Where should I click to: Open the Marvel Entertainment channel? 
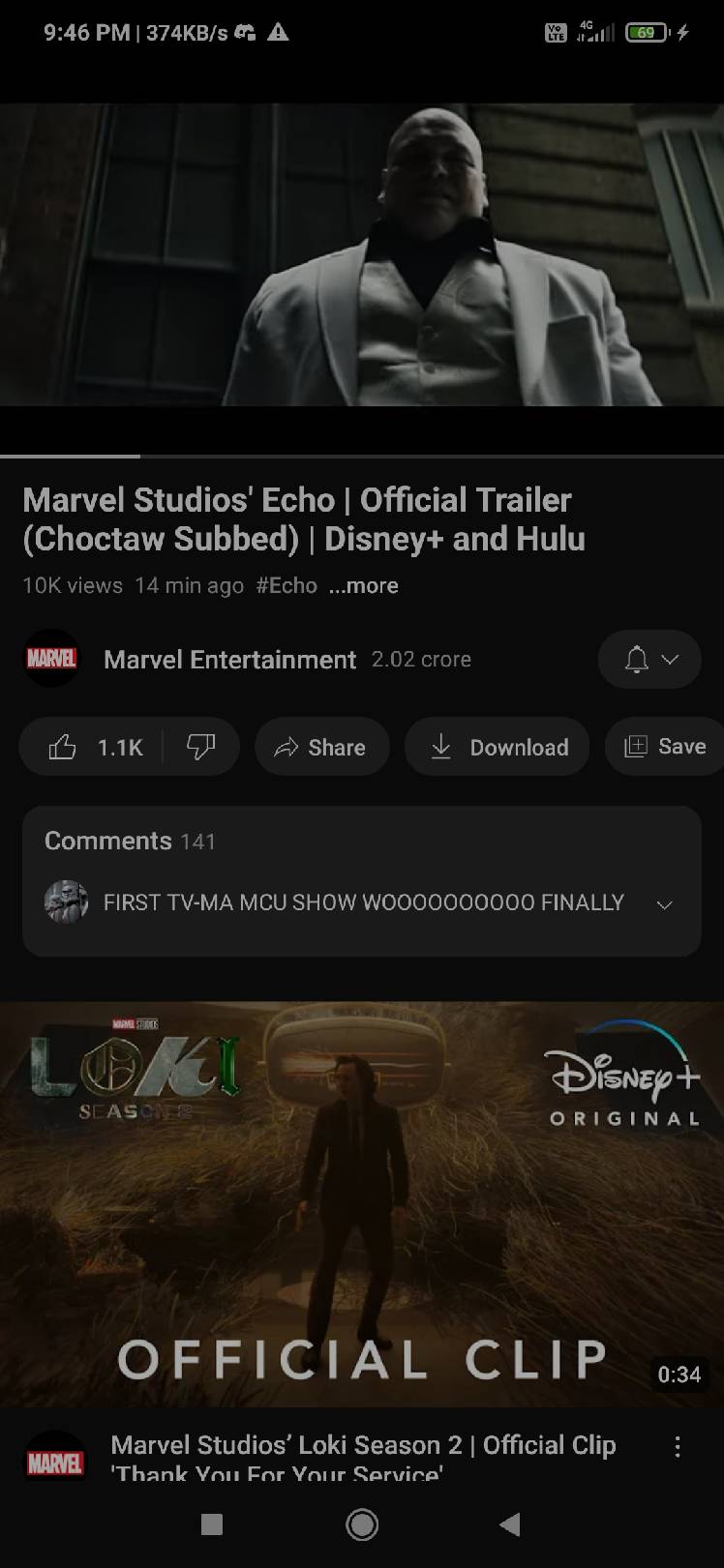pyautogui.click(x=229, y=660)
